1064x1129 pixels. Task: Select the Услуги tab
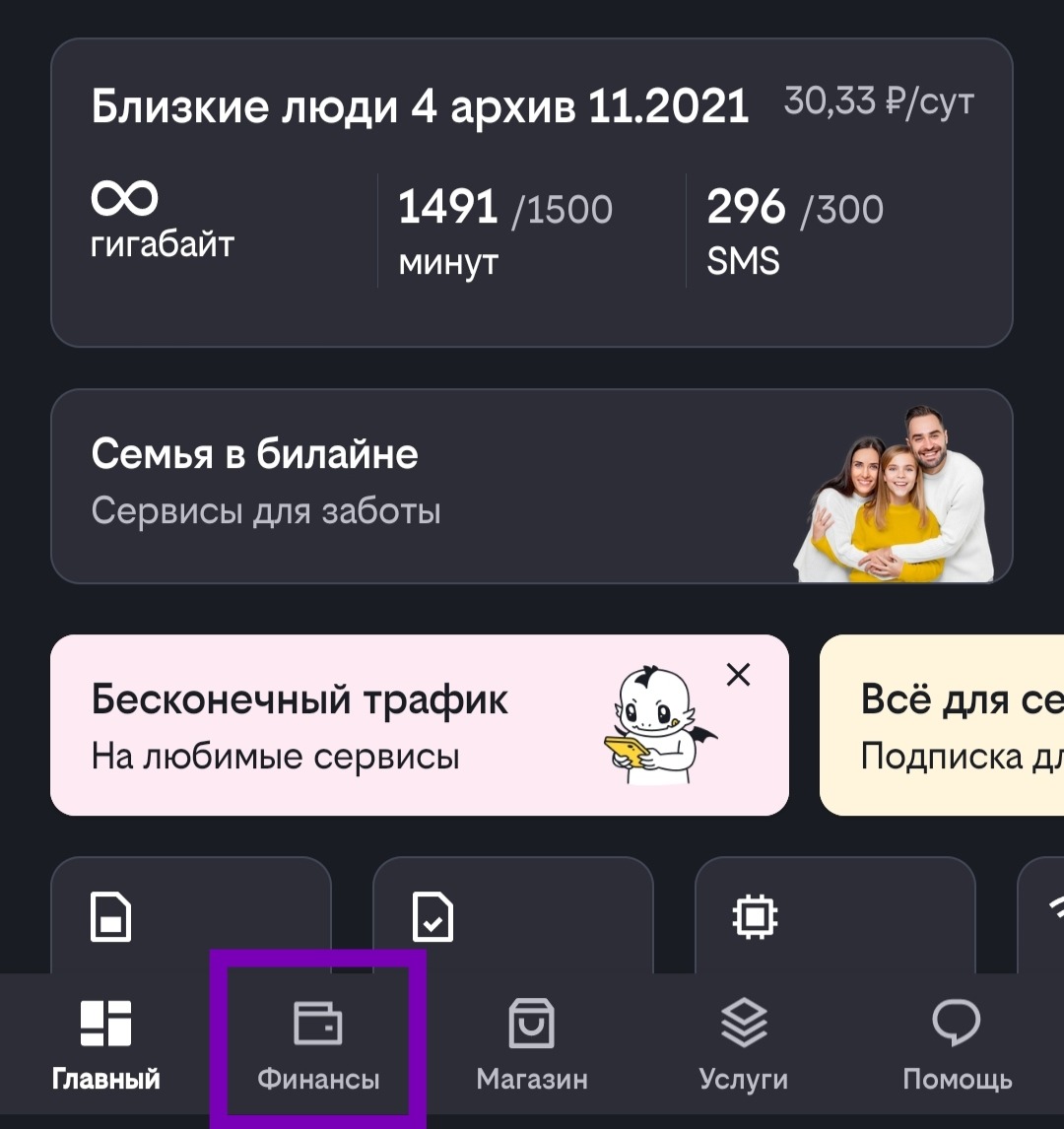[x=744, y=1047]
